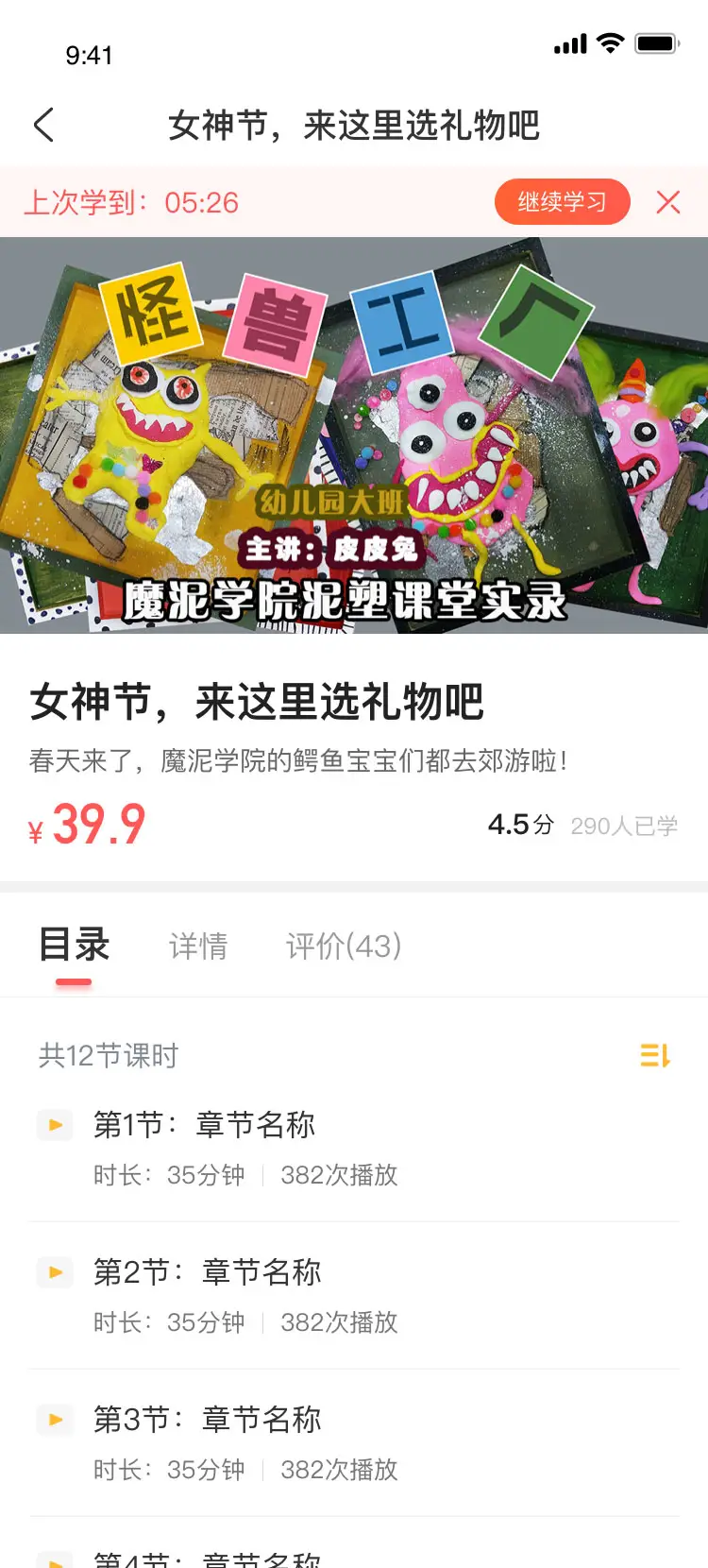Switch to the 目录 tab
Screen dimensions: 708x1568
coord(74,946)
